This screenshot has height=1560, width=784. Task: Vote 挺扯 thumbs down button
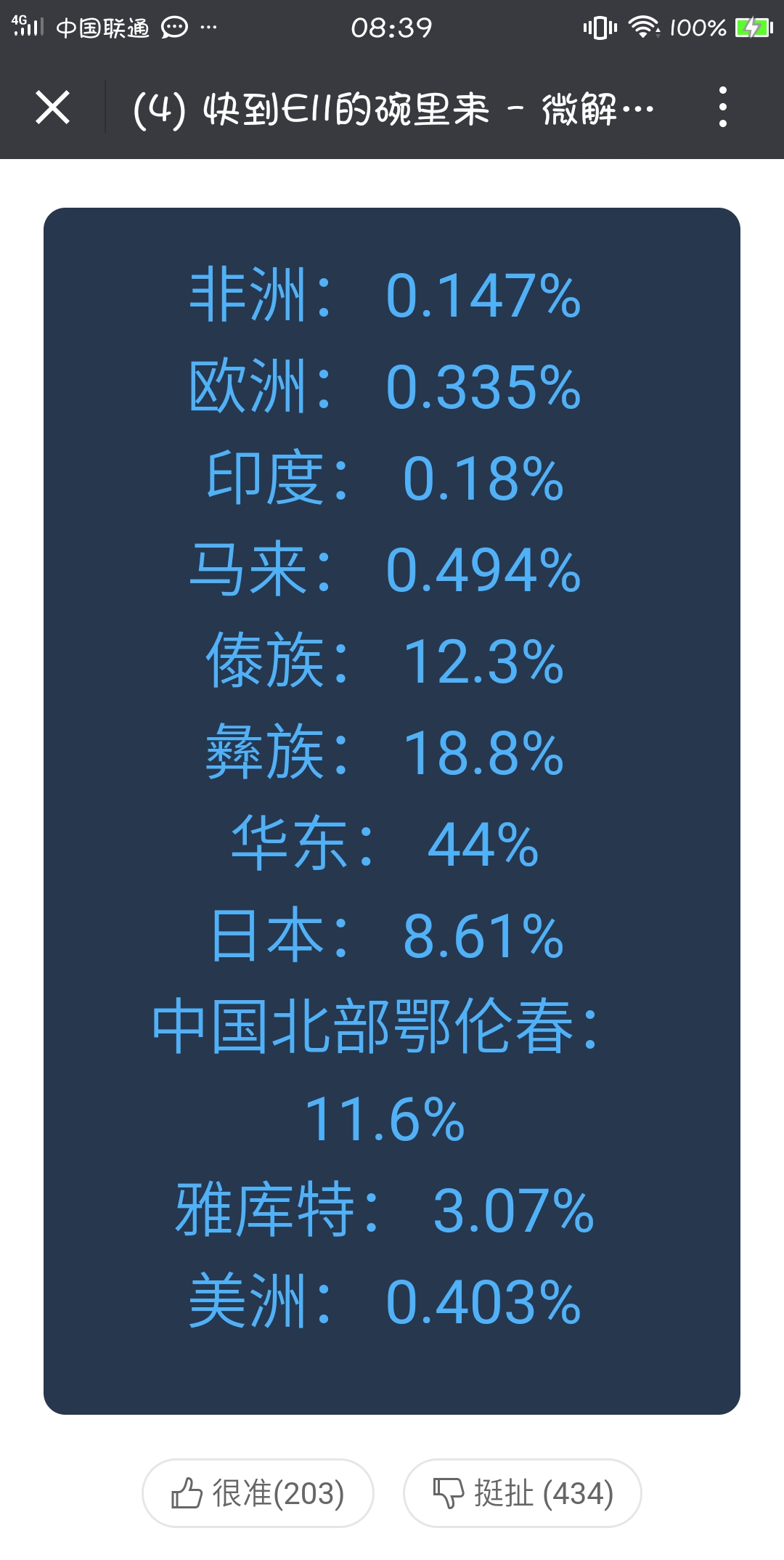523,1493
